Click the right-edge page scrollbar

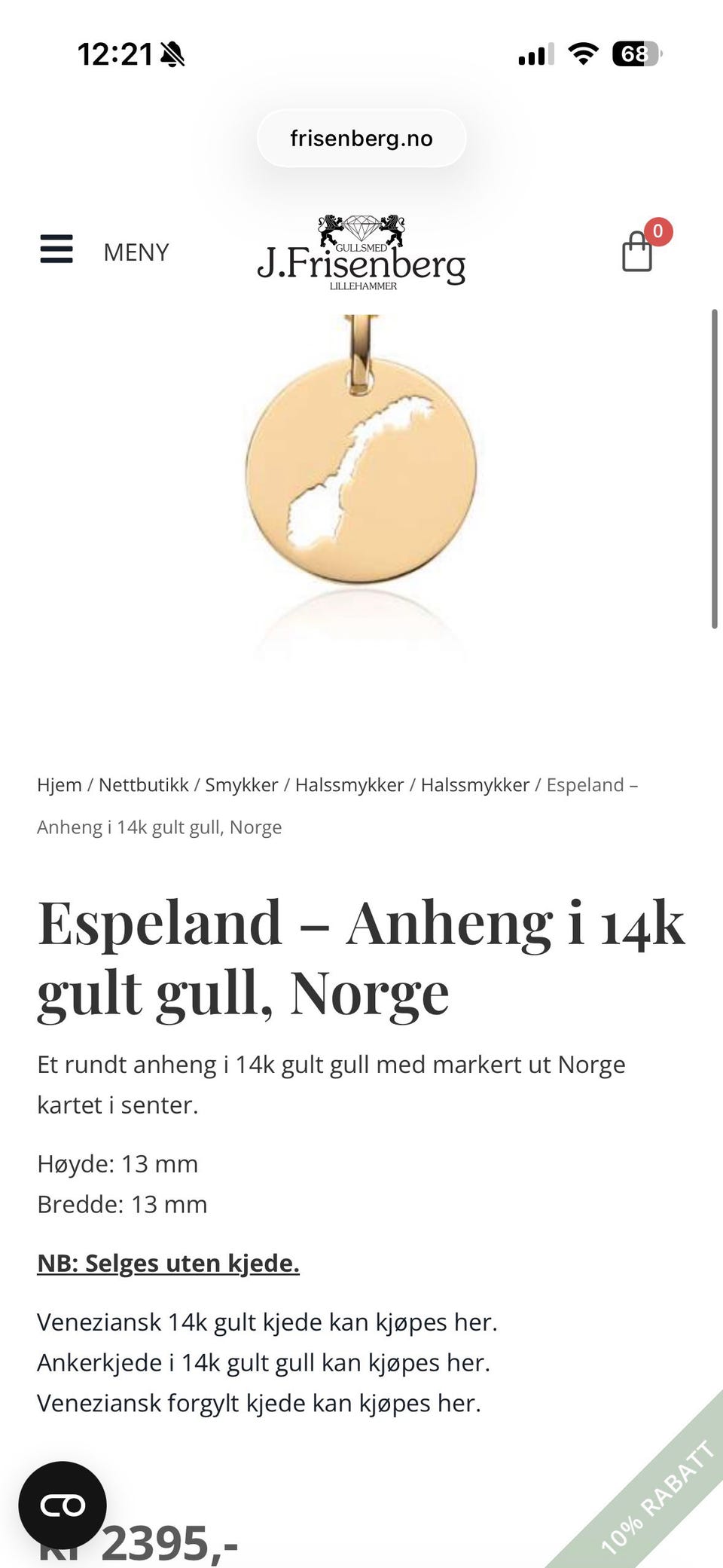[714, 467]
